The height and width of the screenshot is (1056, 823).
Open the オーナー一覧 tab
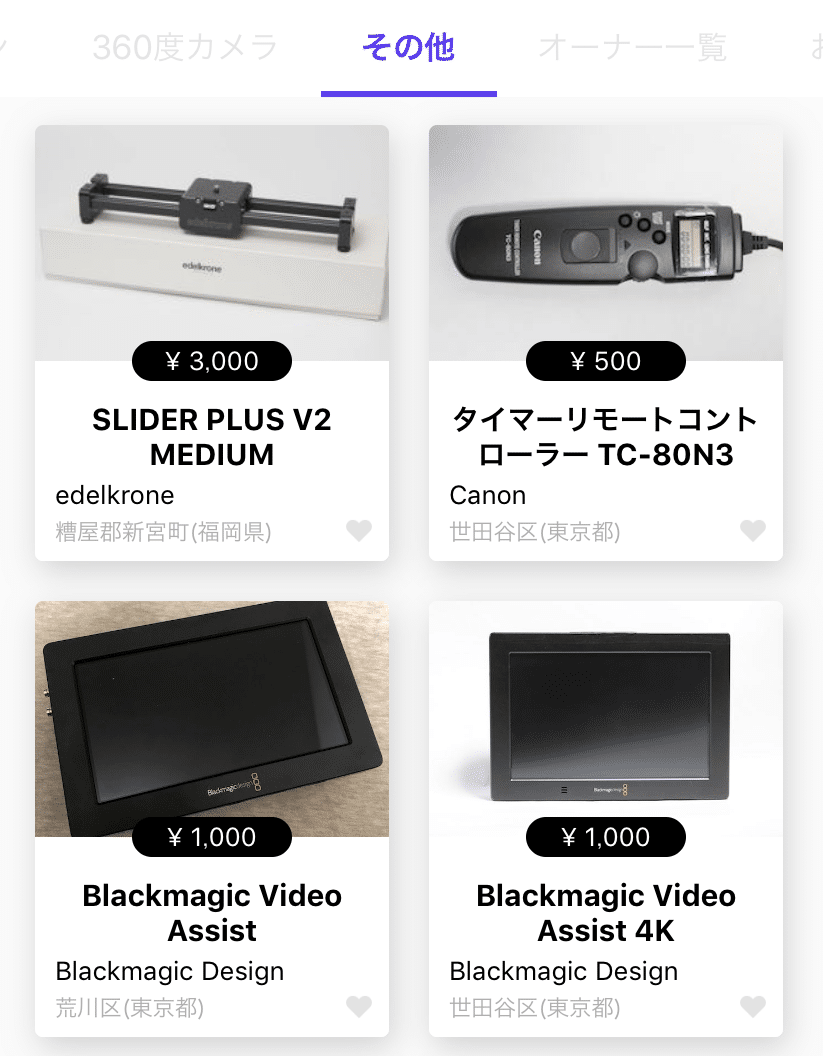pos(632,47)
